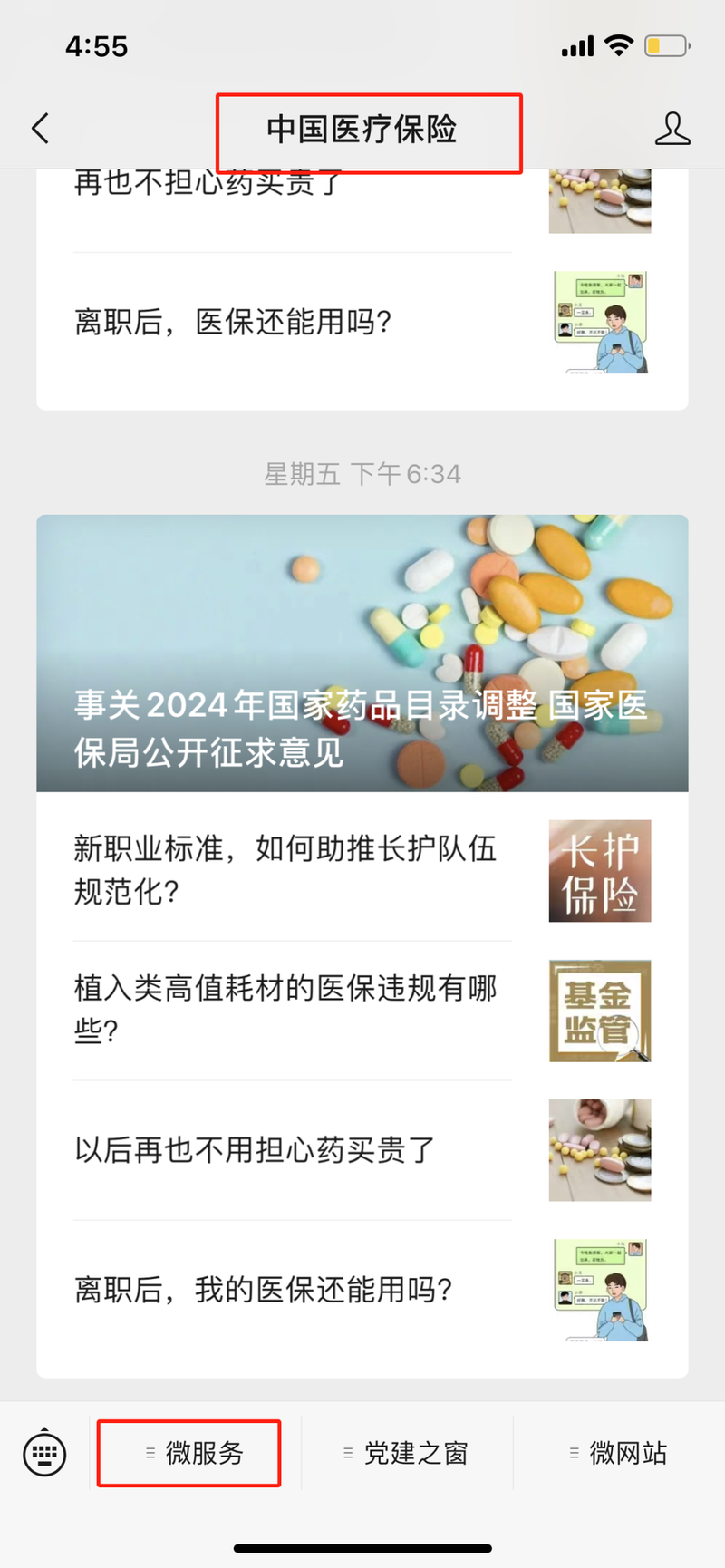Tap the back arrow to leave the chat
The image size is (725, 1568).
[x=38, y=128]
